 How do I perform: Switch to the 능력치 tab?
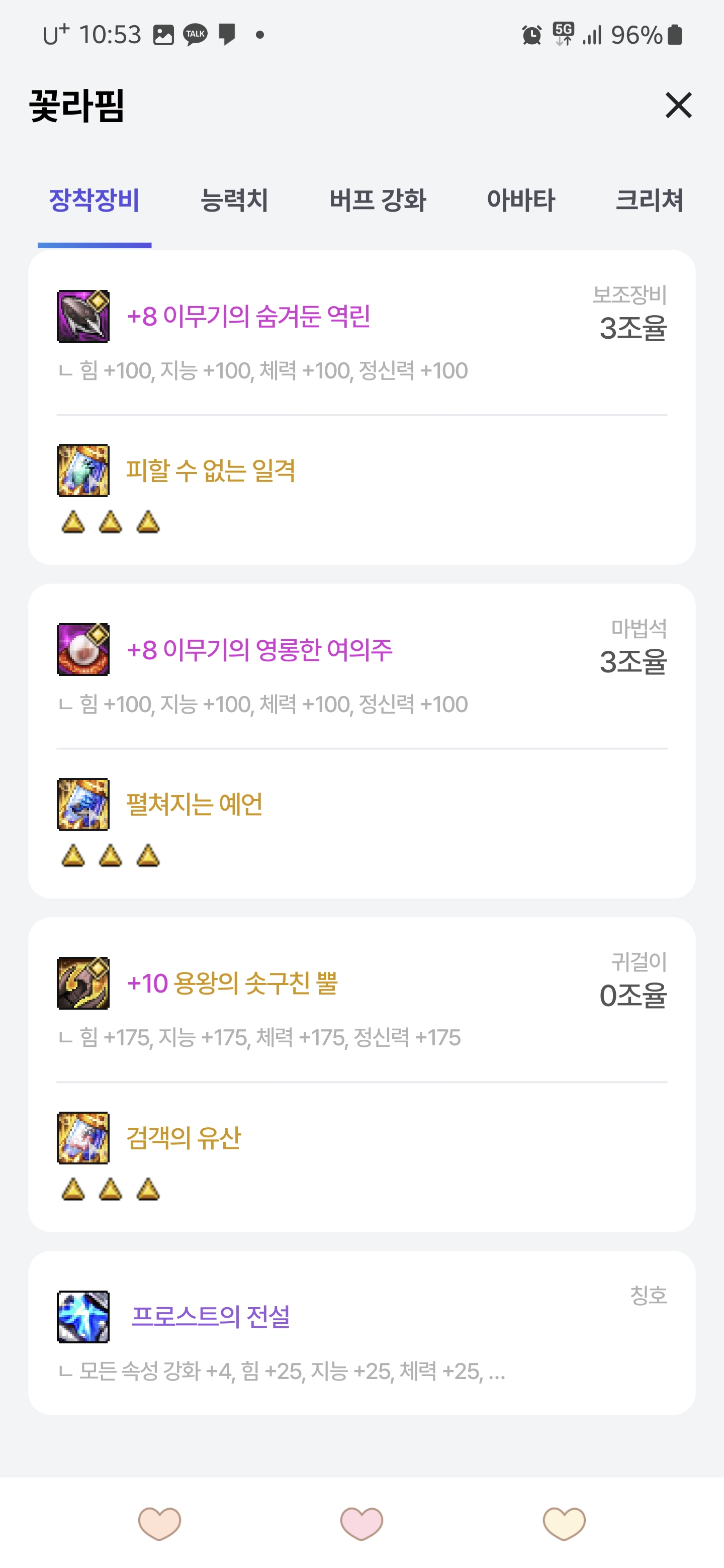coord(234,200)
